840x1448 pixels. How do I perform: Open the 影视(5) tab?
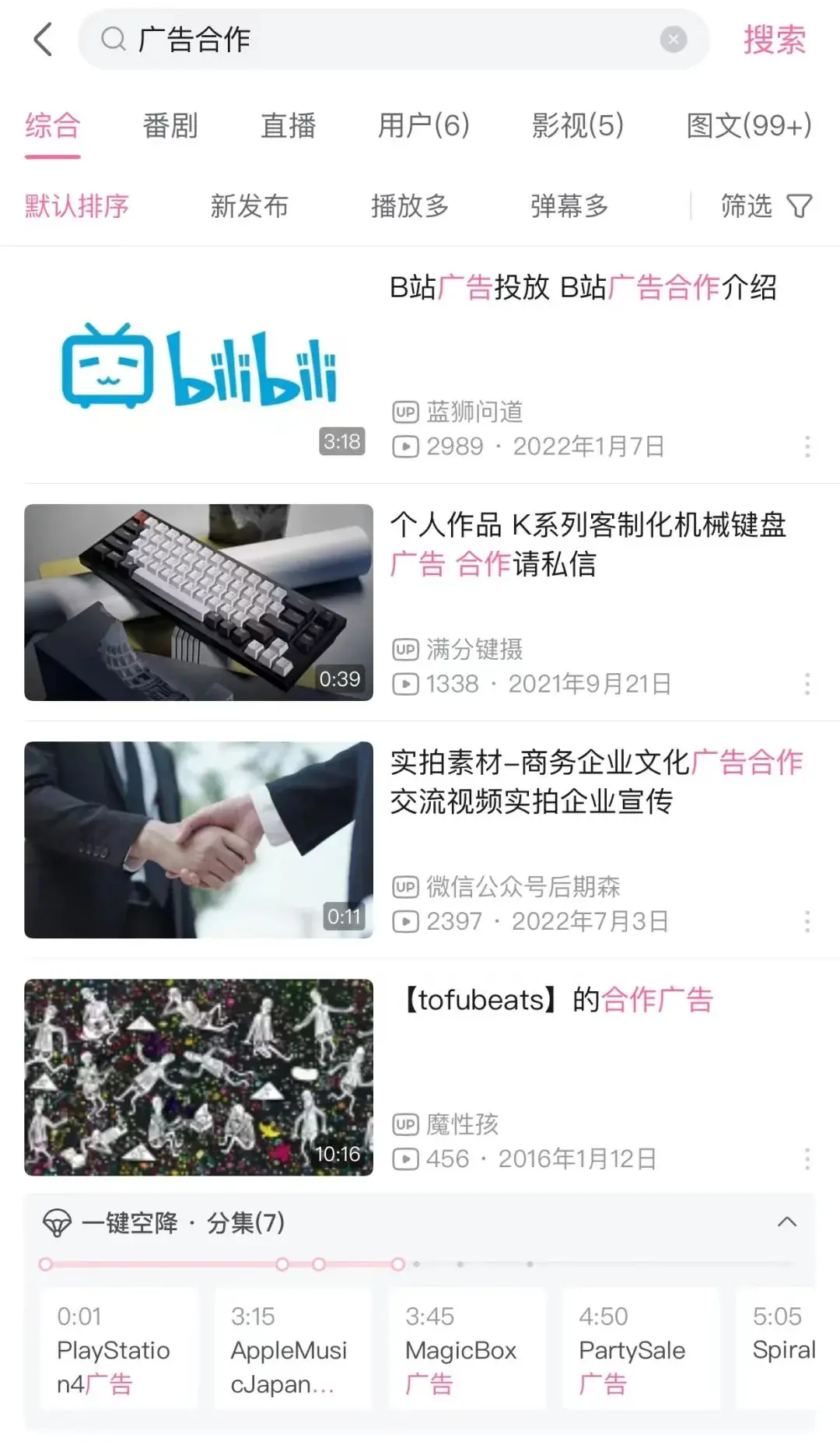coord(577,126)
